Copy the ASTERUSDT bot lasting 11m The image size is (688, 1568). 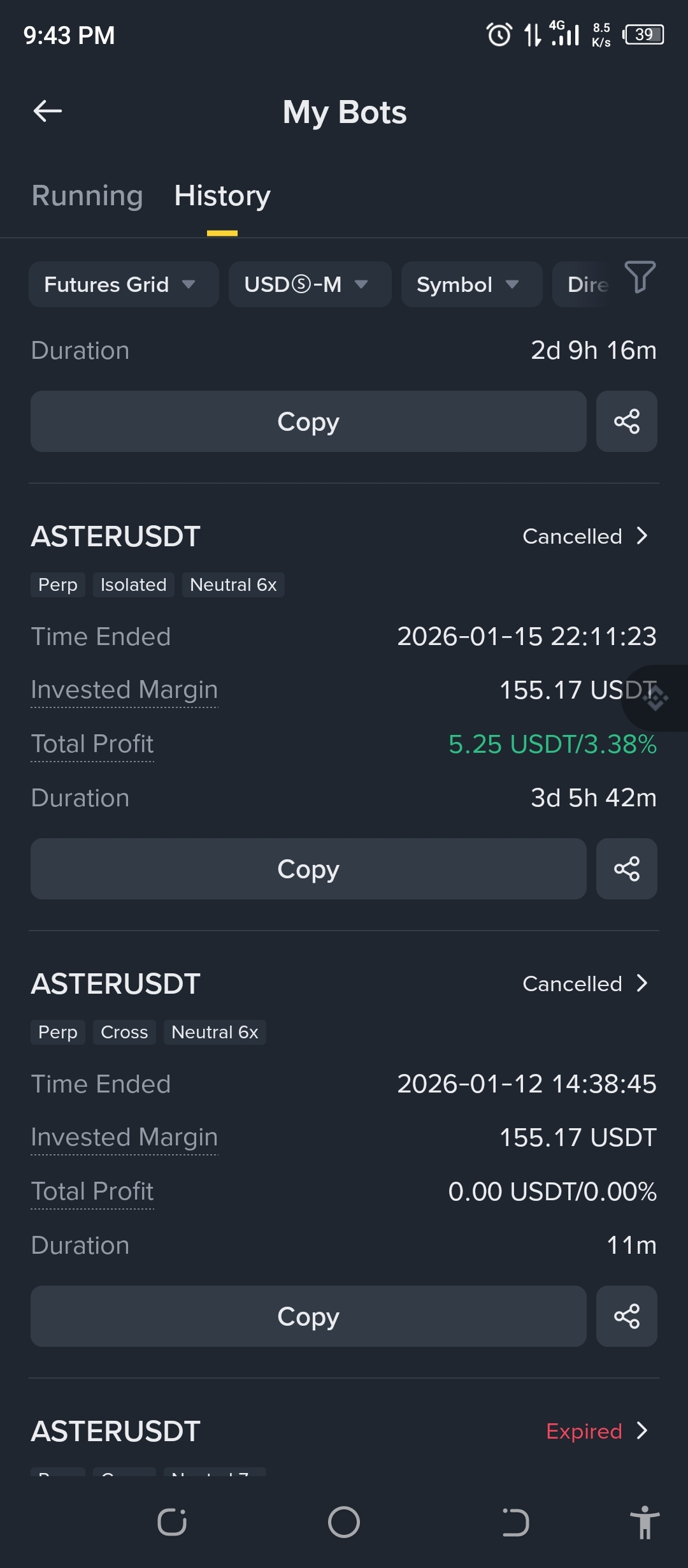(x=308, y=1316)
